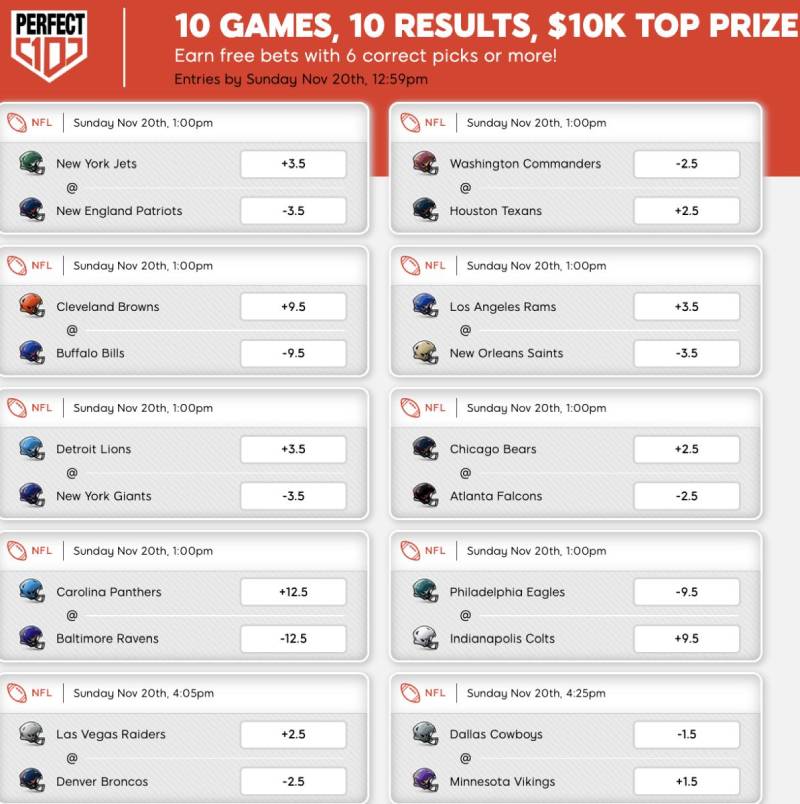Pick Los Angeles Rams +3.5
Viewport: 800px width, 804px height.
point(687,307)
